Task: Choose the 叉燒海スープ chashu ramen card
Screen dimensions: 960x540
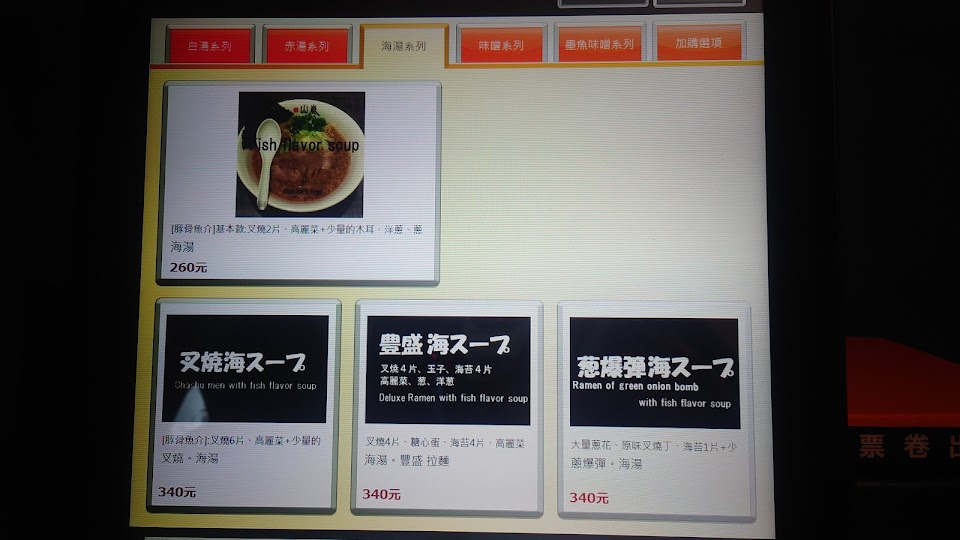Action: tap(244, 405)
